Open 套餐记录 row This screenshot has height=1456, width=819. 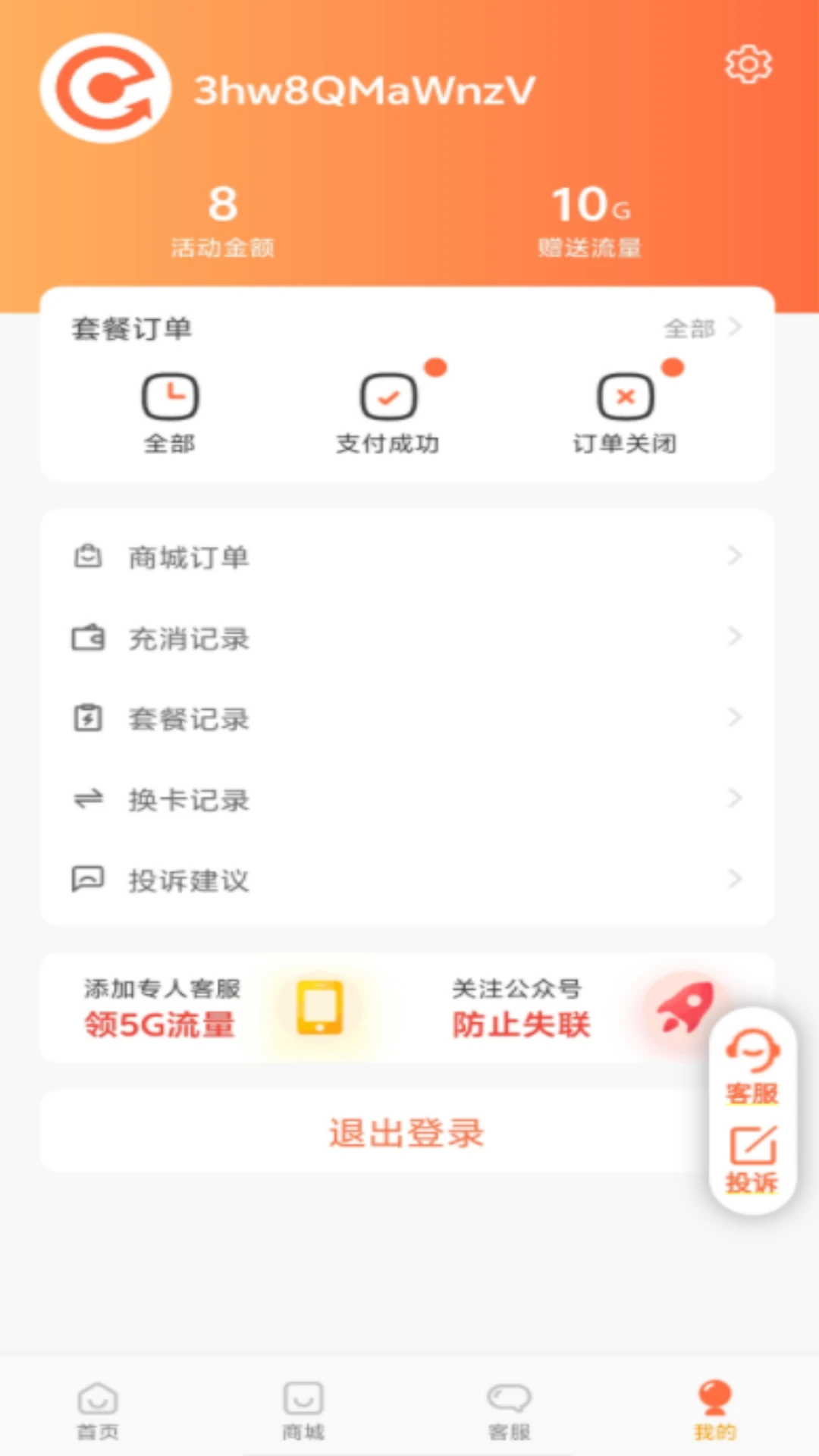[407, 718]
